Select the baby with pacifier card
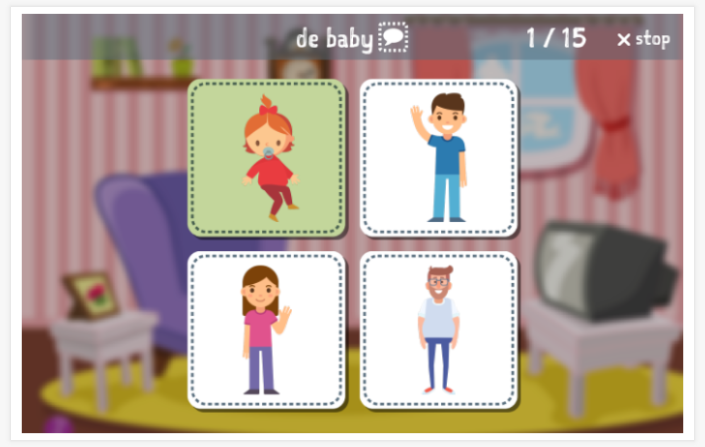The image size is (705, 447). (x=267, y=158)
